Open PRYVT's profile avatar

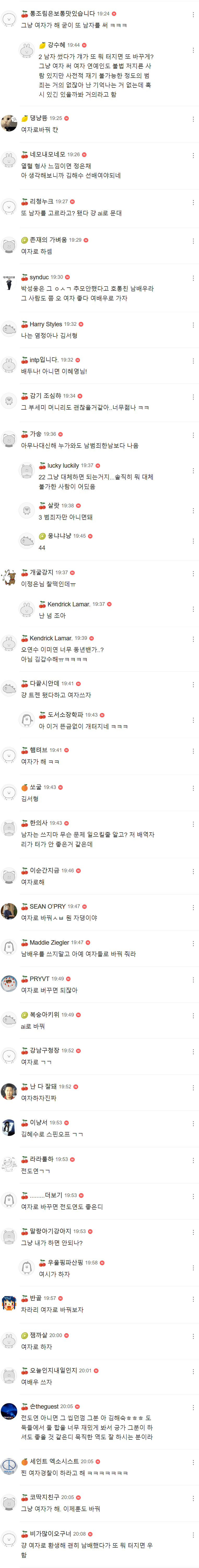pos(9,984)
